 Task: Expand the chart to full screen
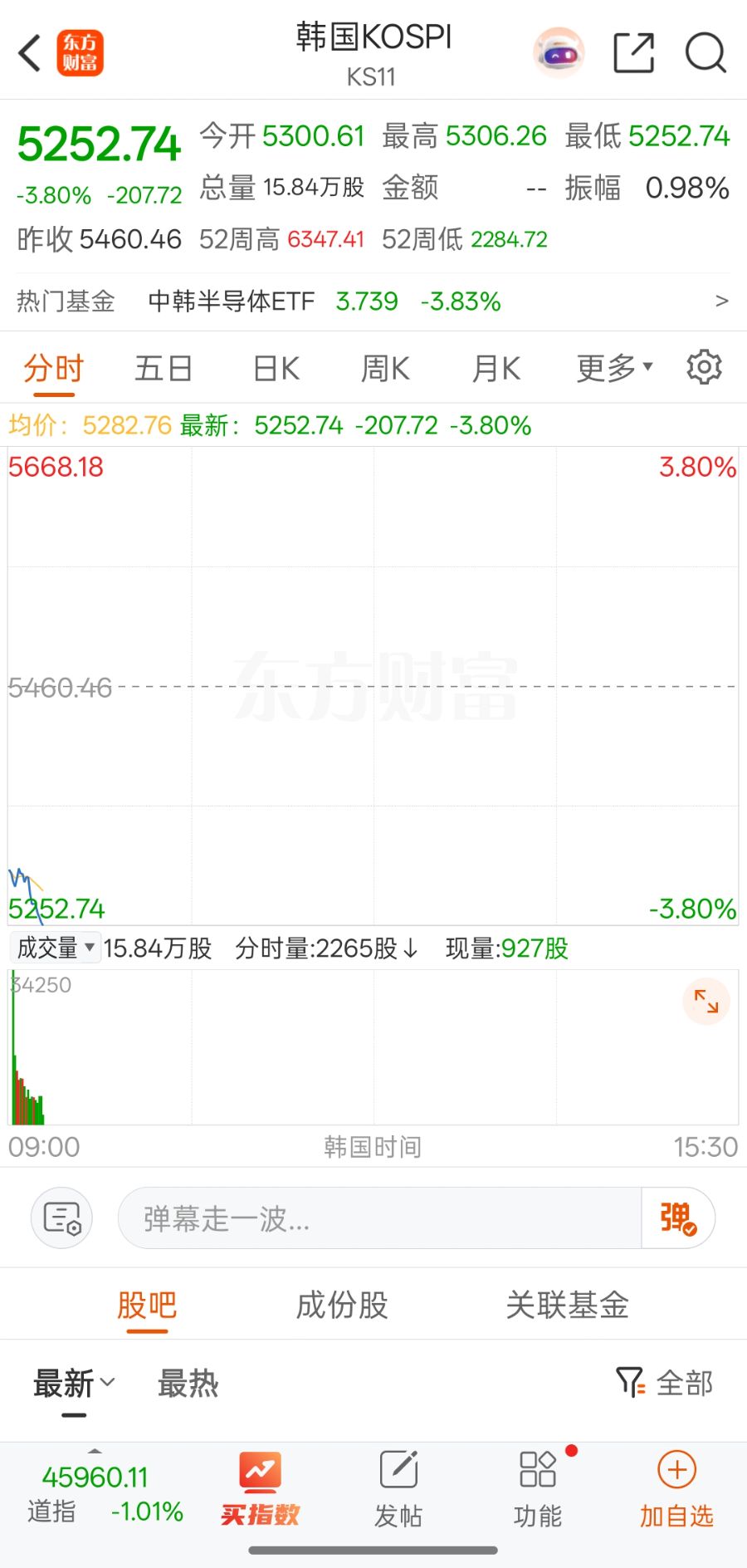[705, 1002]
